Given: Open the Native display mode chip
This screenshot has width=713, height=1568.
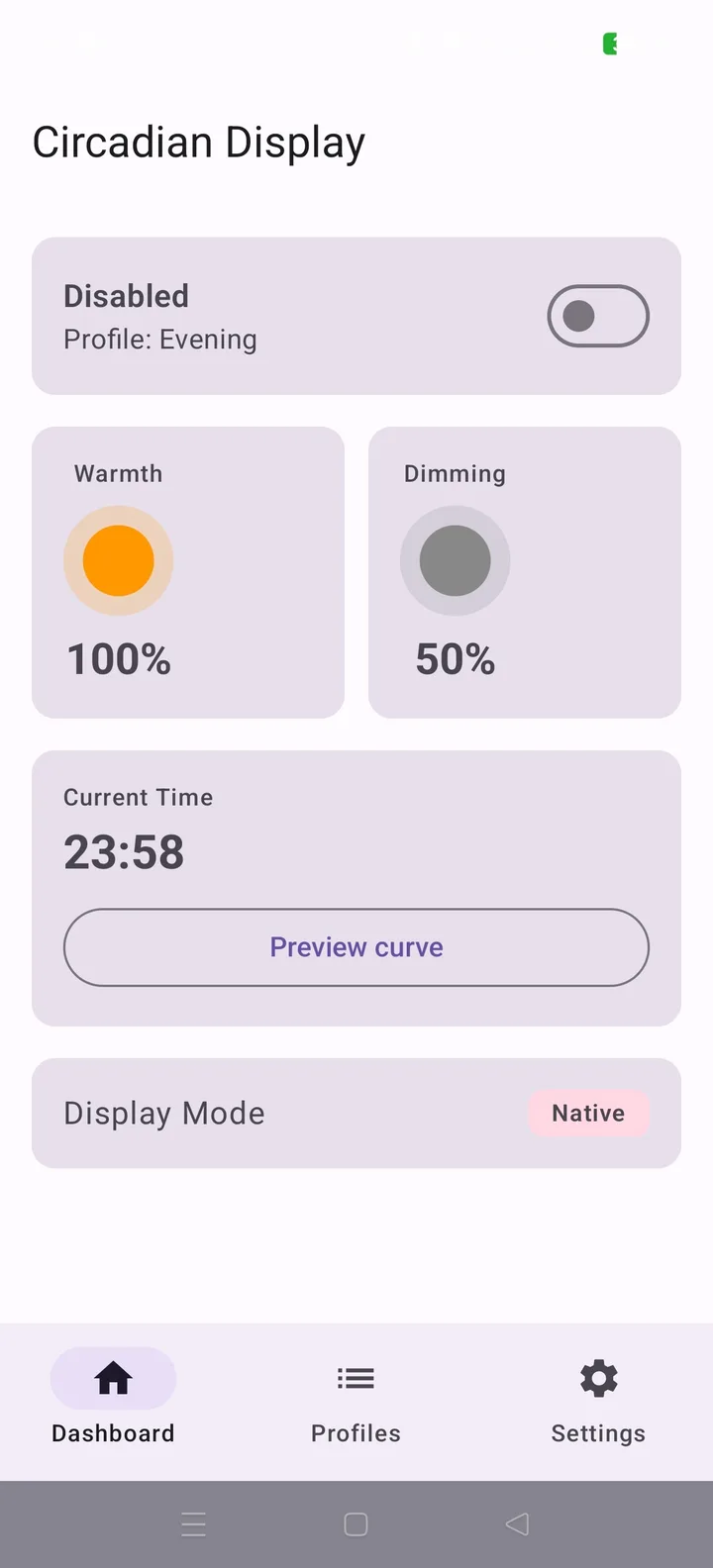Looking at the screenshot, I should tap(588, 1113).
